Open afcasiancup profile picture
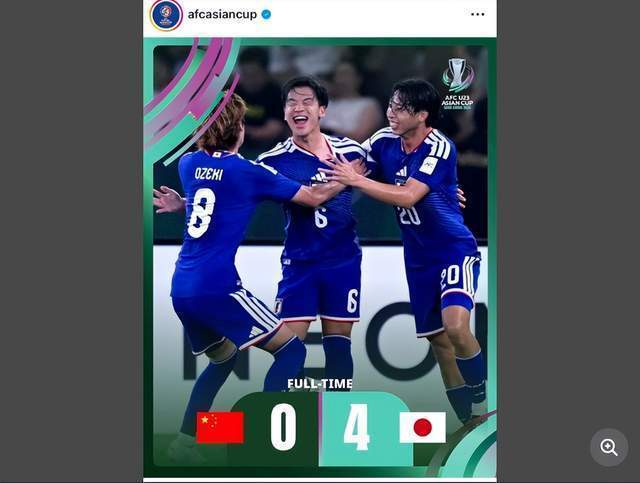 tap(166, 15)
